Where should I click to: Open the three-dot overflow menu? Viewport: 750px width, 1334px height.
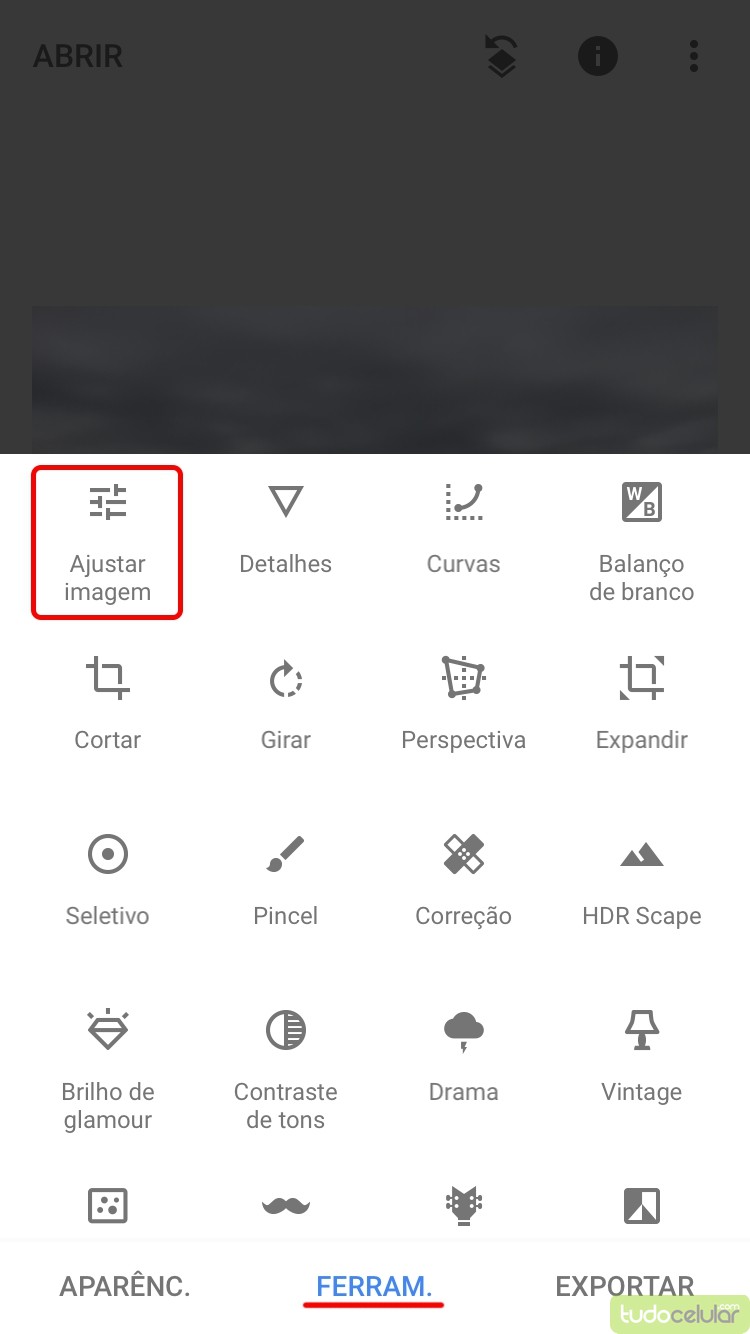693,56
